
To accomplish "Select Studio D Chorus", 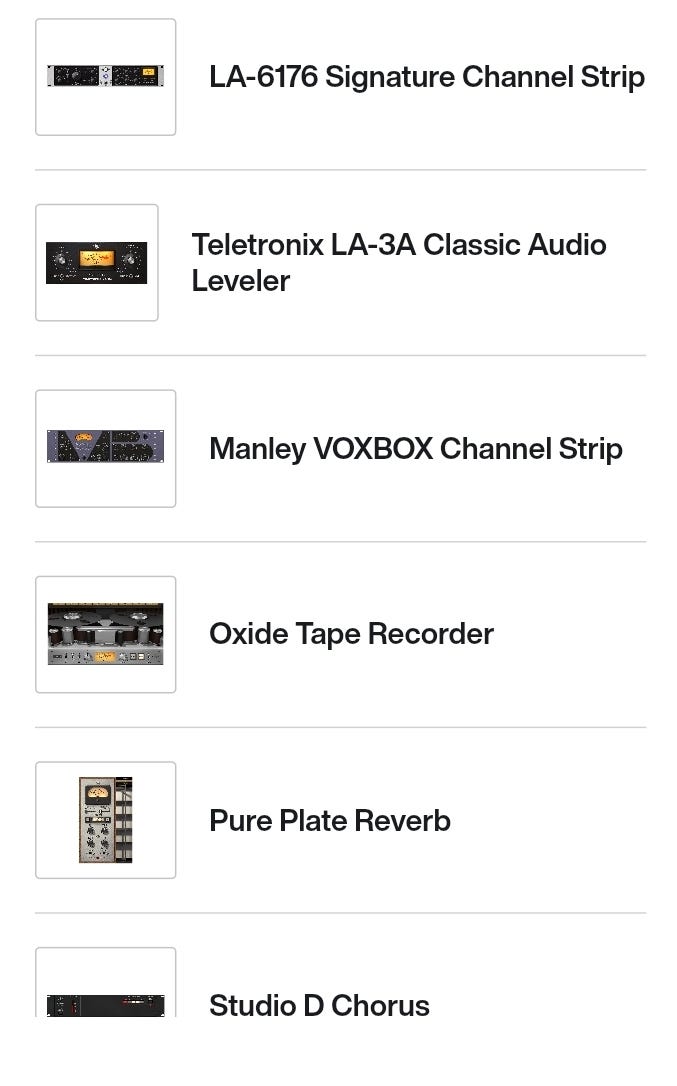I will pos(319,1004).
